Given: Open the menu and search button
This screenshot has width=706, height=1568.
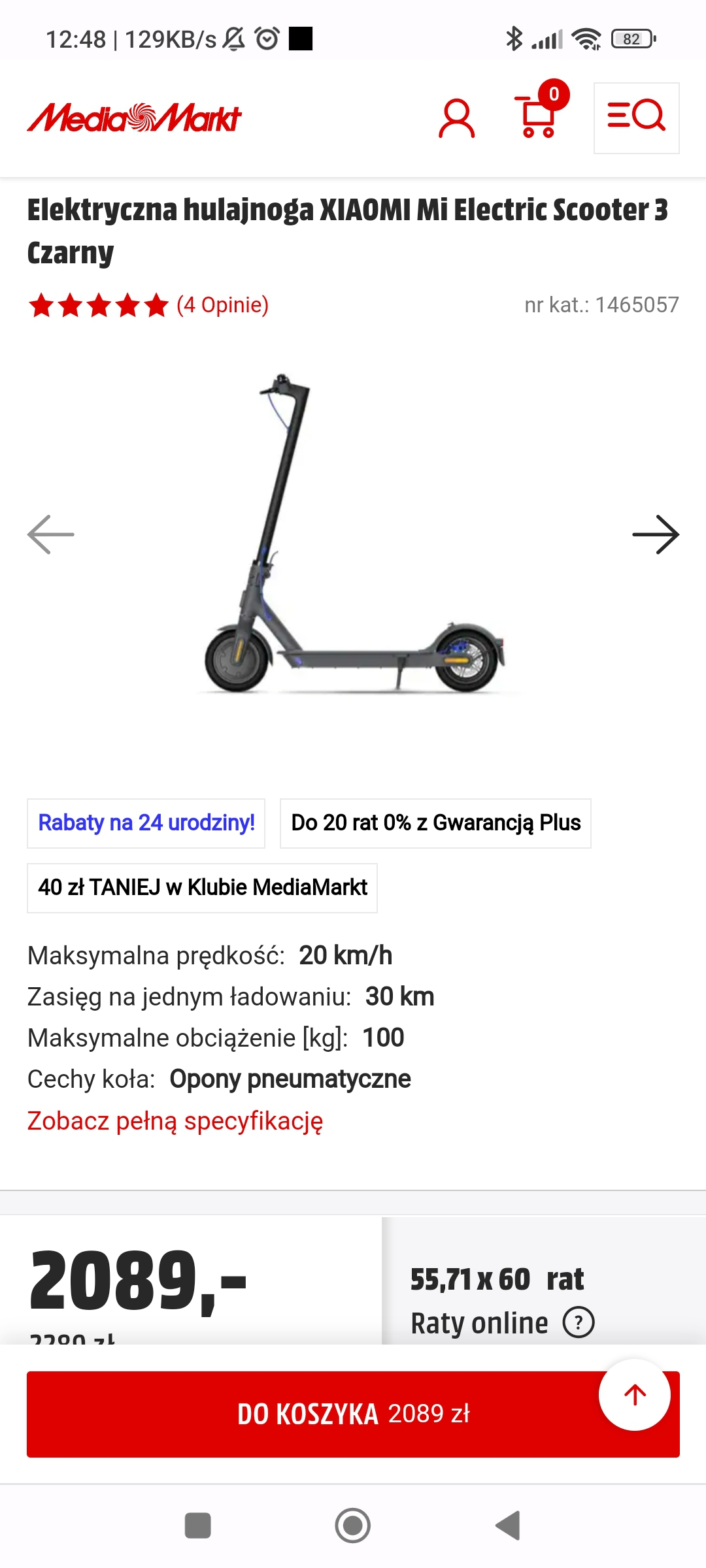Looking at the screenshot, I should point(636,118).
